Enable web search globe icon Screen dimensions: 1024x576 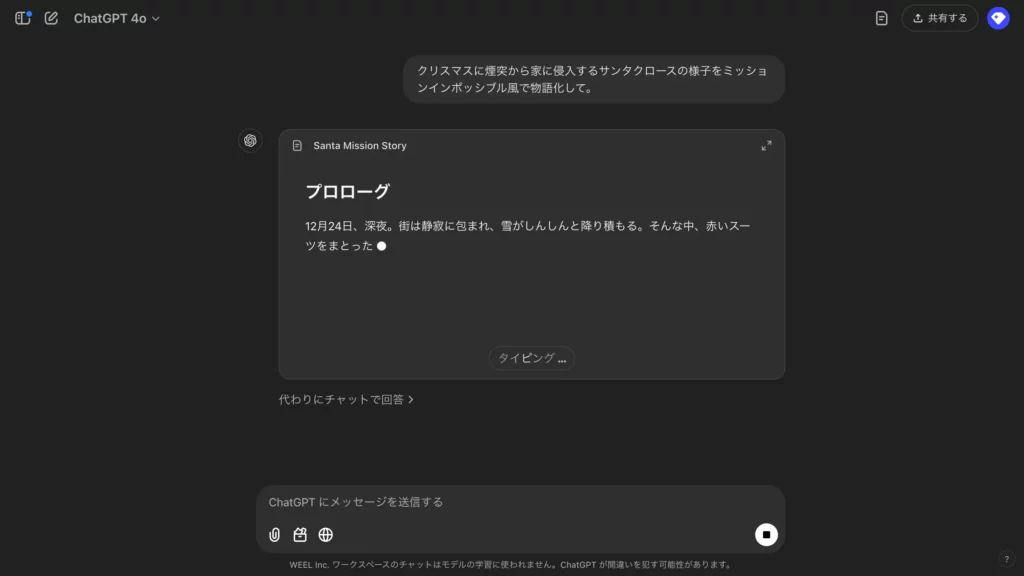325,535
